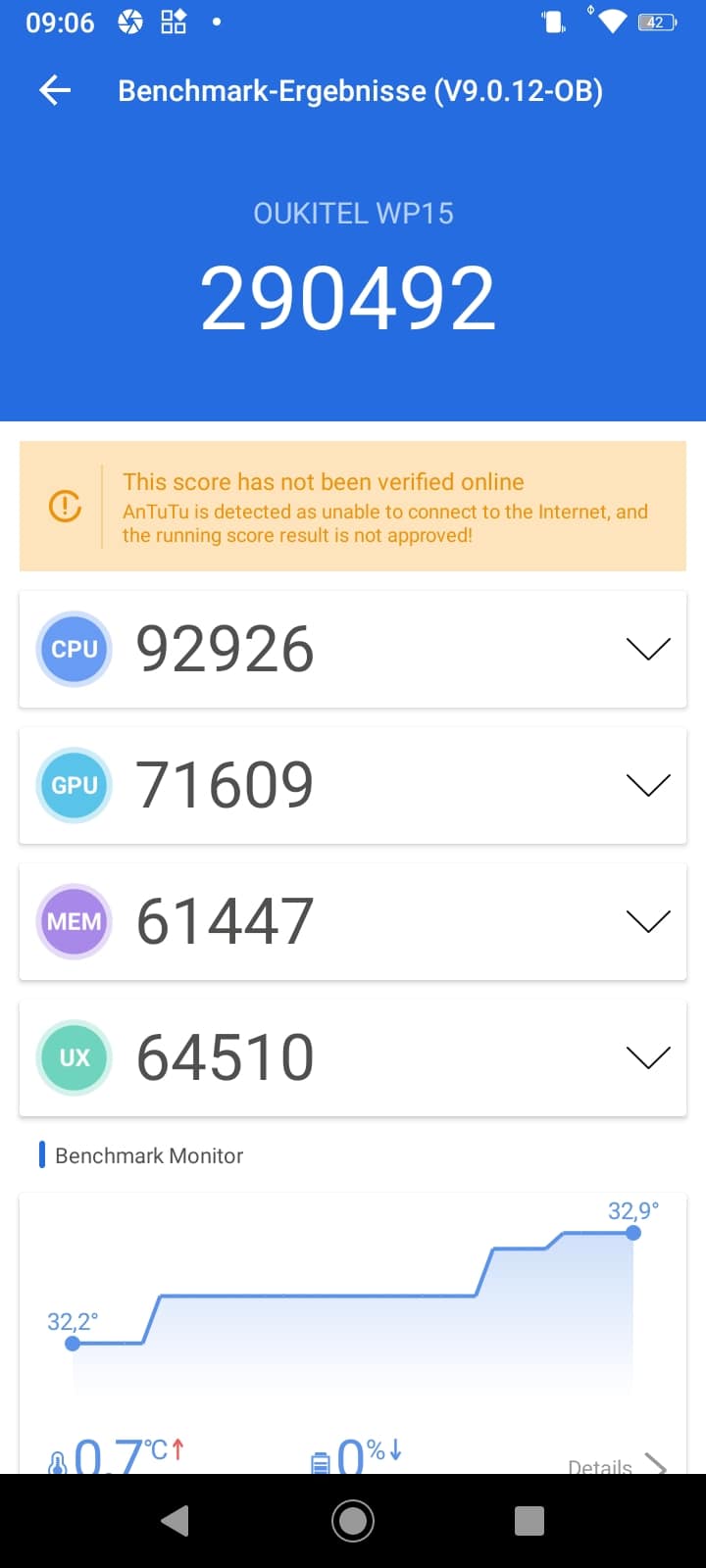Open the recent apps overview

(529, 1521)
